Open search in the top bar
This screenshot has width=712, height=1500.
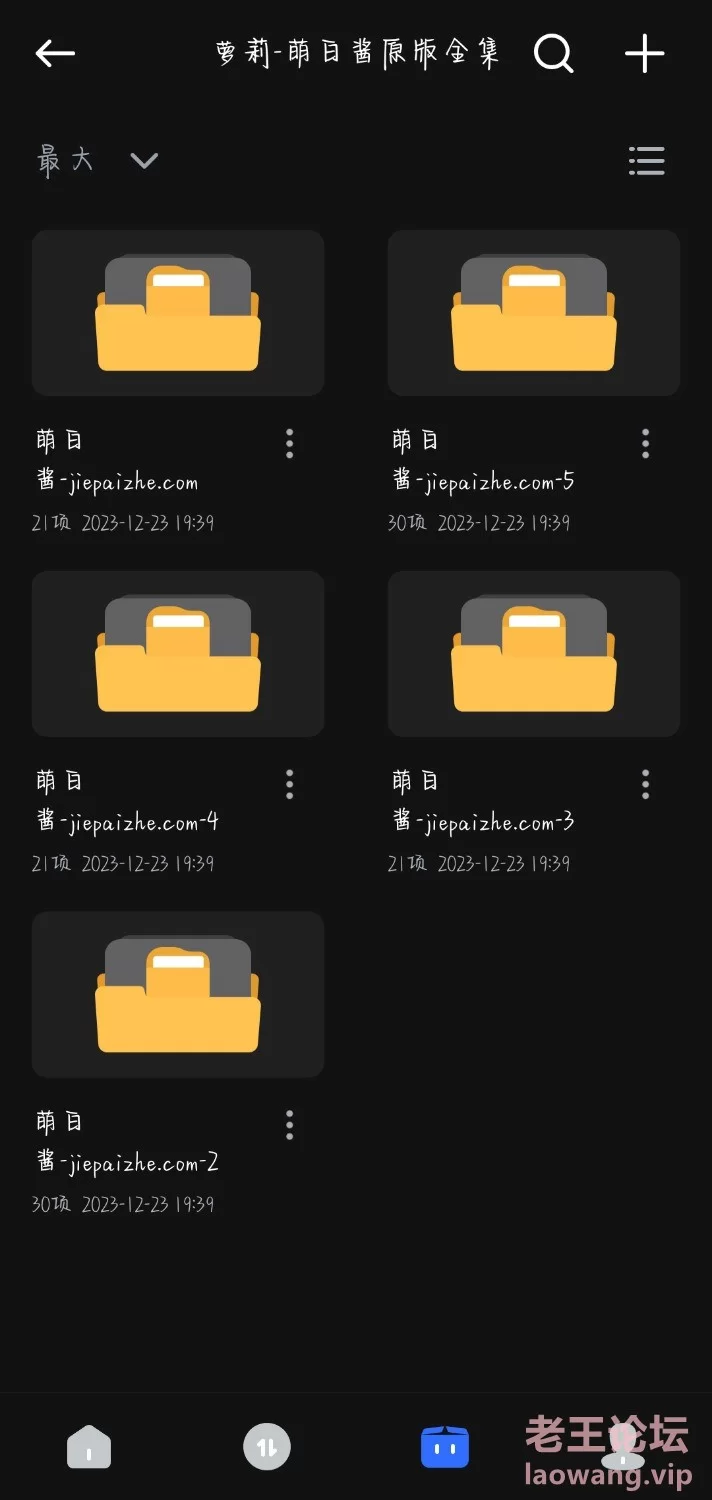click(x=553, y=53)
